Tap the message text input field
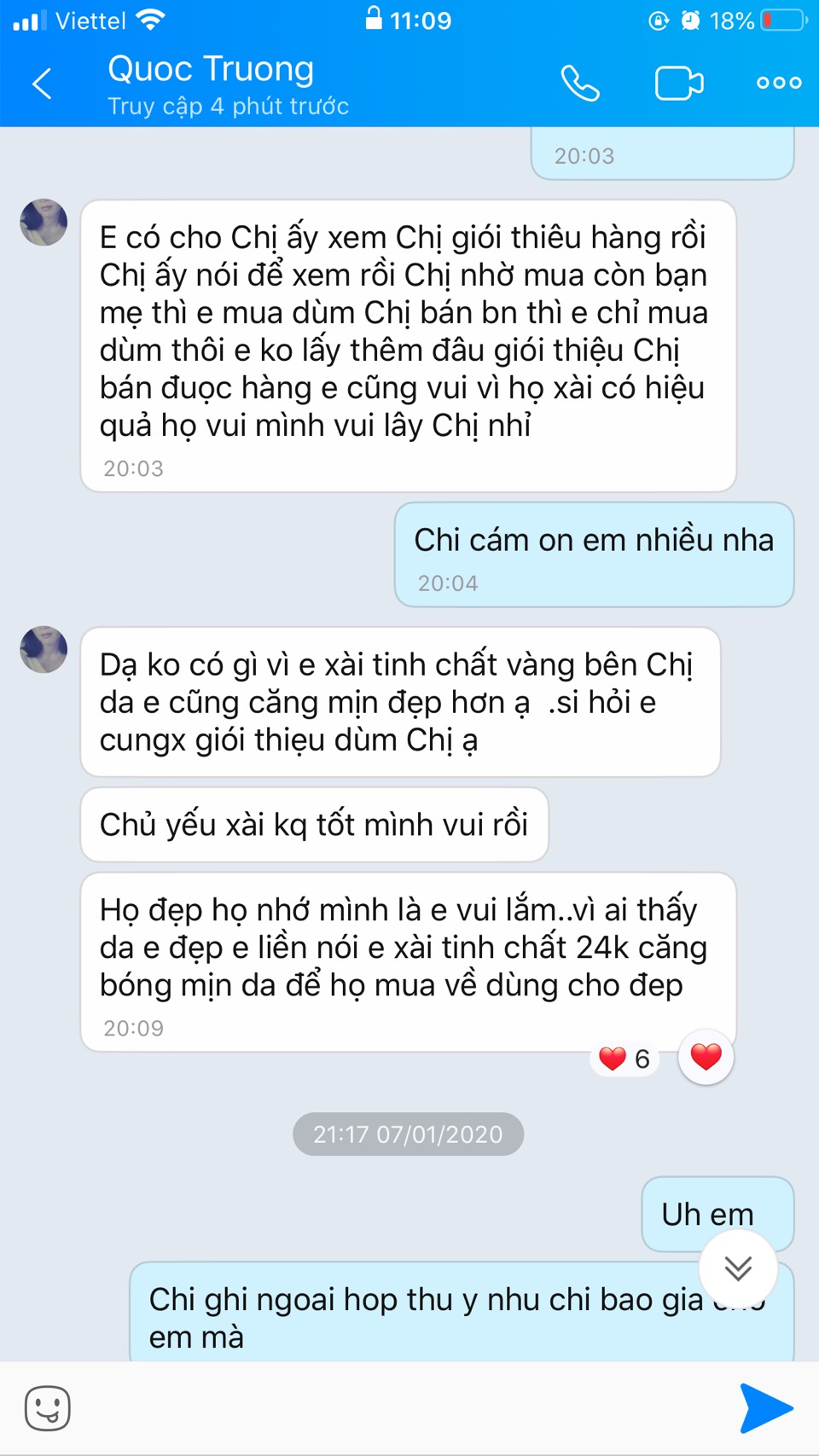Viewport: 819px width, 1456px height. [x=401, y=1408]
